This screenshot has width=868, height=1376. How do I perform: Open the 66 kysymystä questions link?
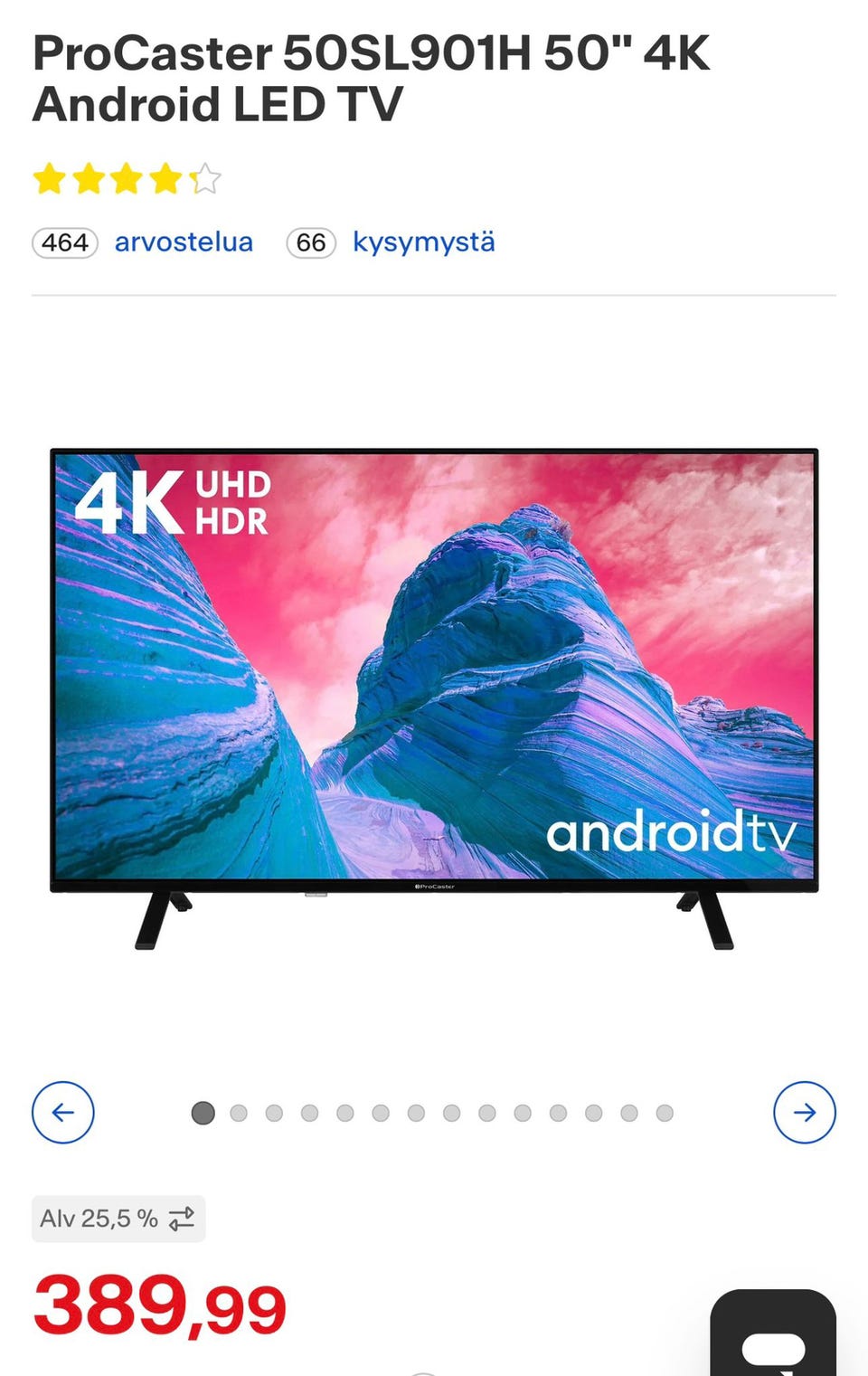tap(423, 242)
